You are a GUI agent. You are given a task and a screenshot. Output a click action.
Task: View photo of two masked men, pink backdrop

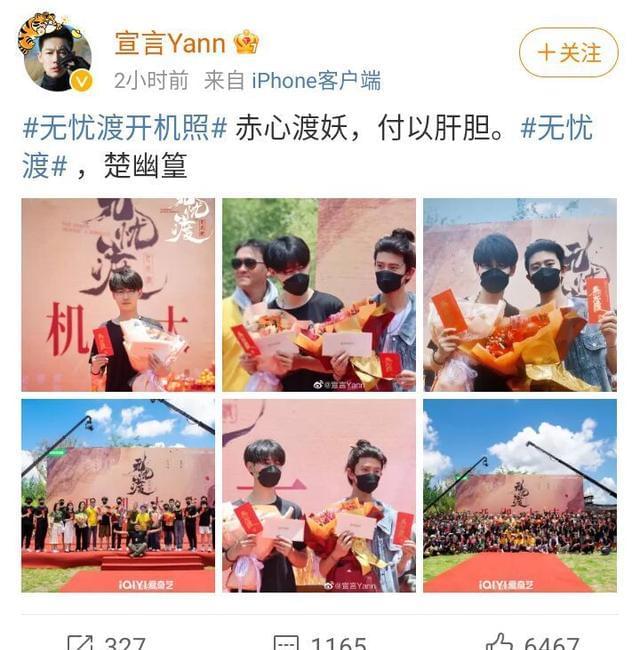tap(319, 495)
